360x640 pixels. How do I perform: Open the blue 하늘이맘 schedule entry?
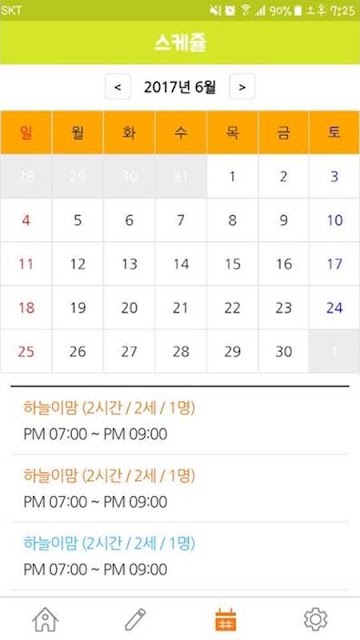click(180, 556)
